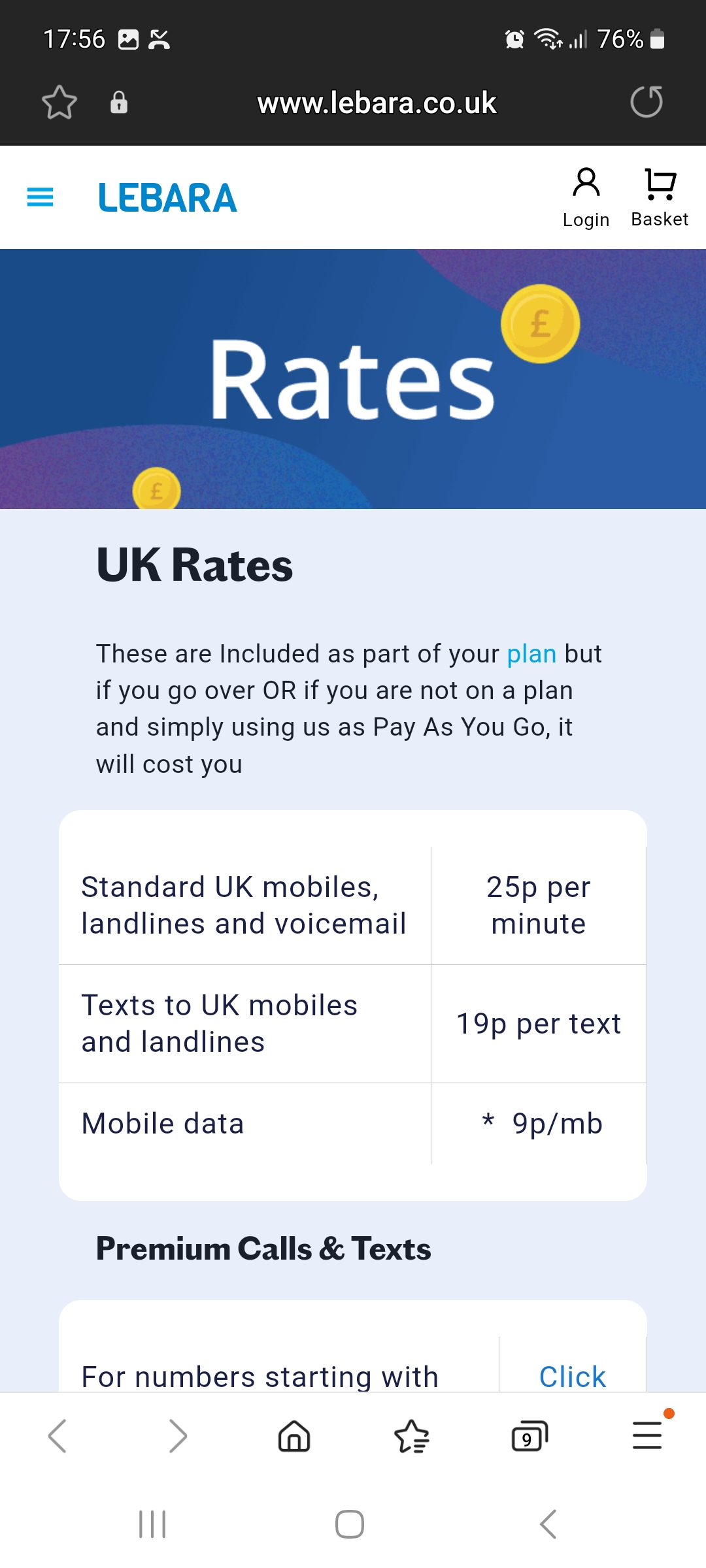706x1568 pixels.
Task: Tap the Click link in premium table
Action: [x=573, y=1377]
